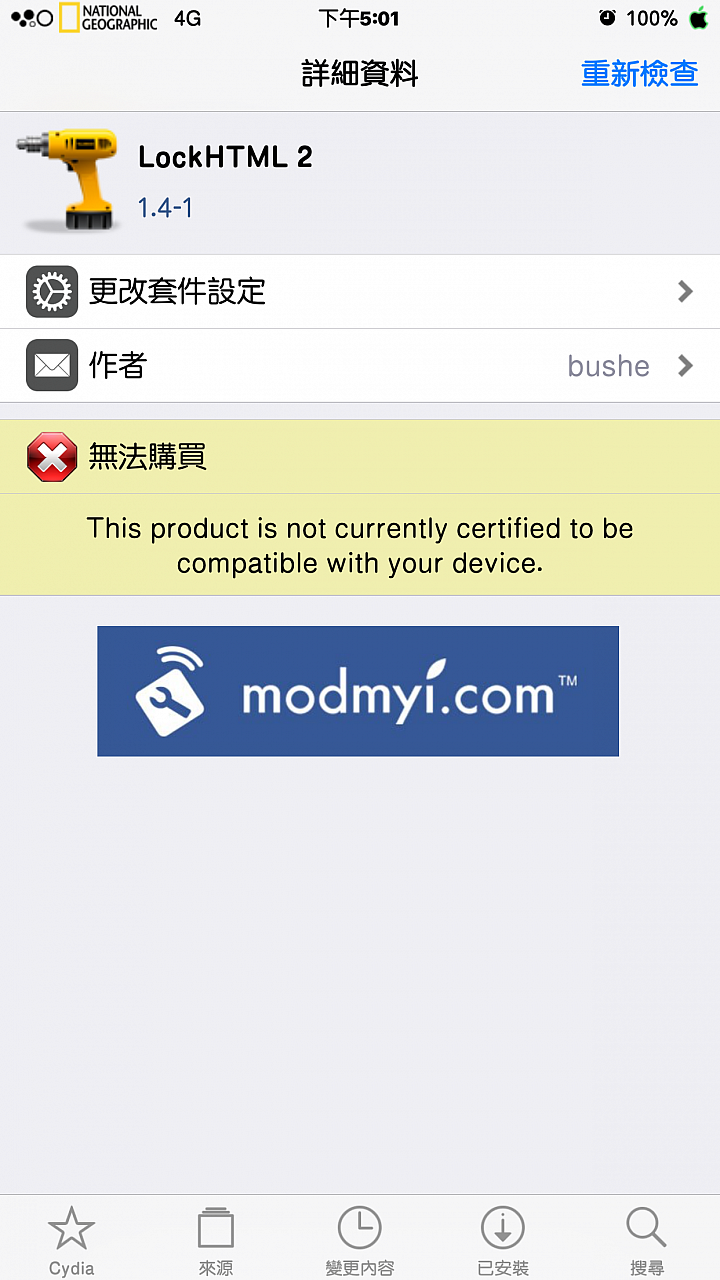Viewport: 720px width, 1280px height.
Task: Switch to the 來源 sources tab
Action: coord(216,1240)
